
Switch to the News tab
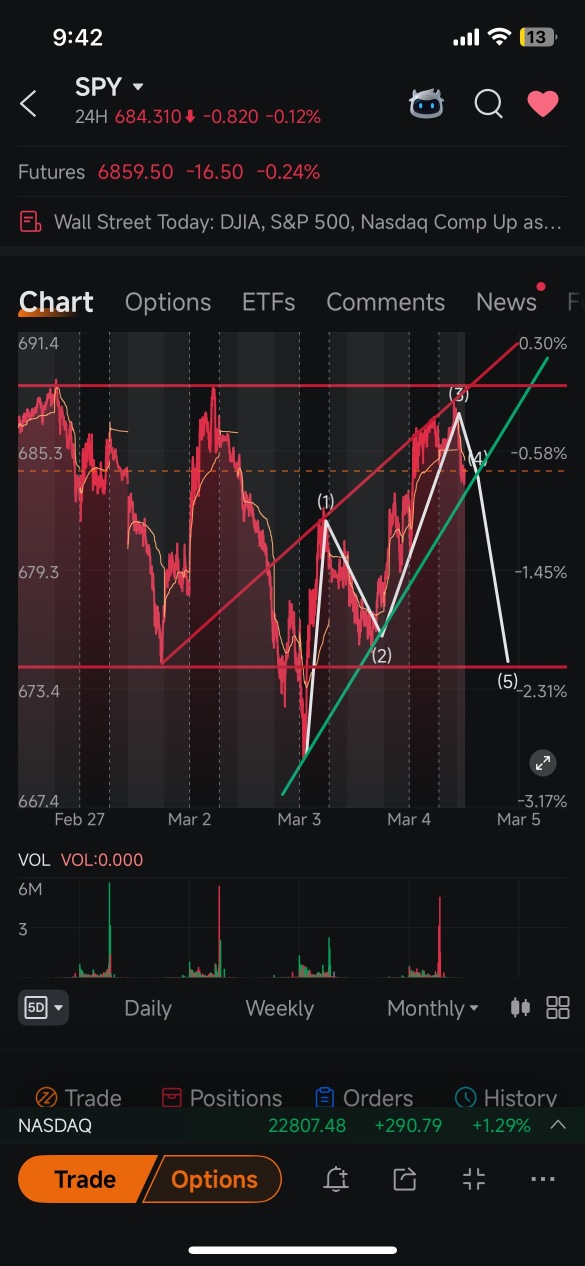click(x=506, y=302)
